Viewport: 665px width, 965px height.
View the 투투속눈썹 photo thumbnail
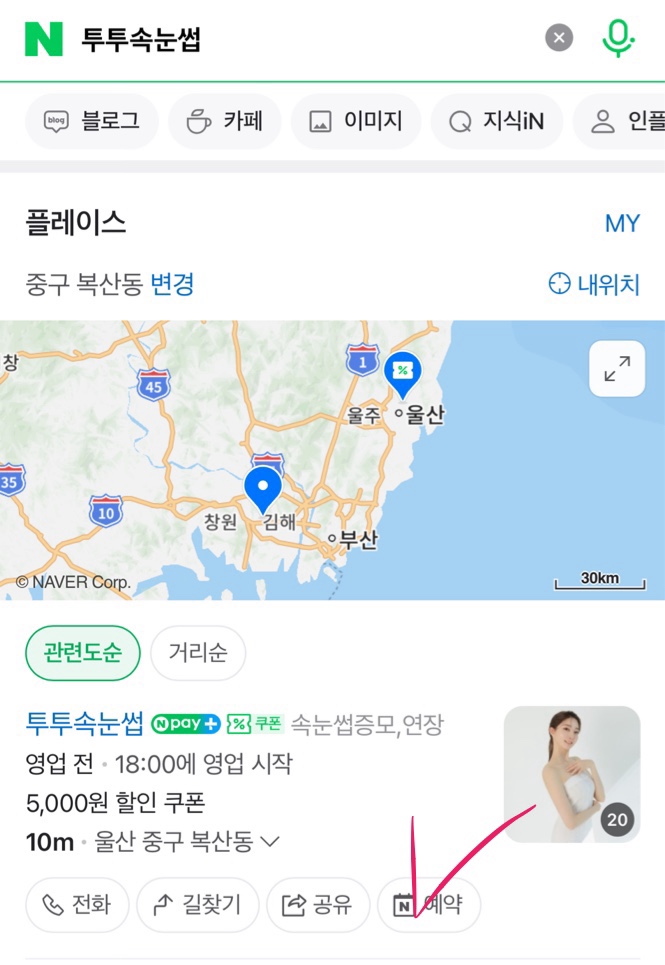pos(572,774)
